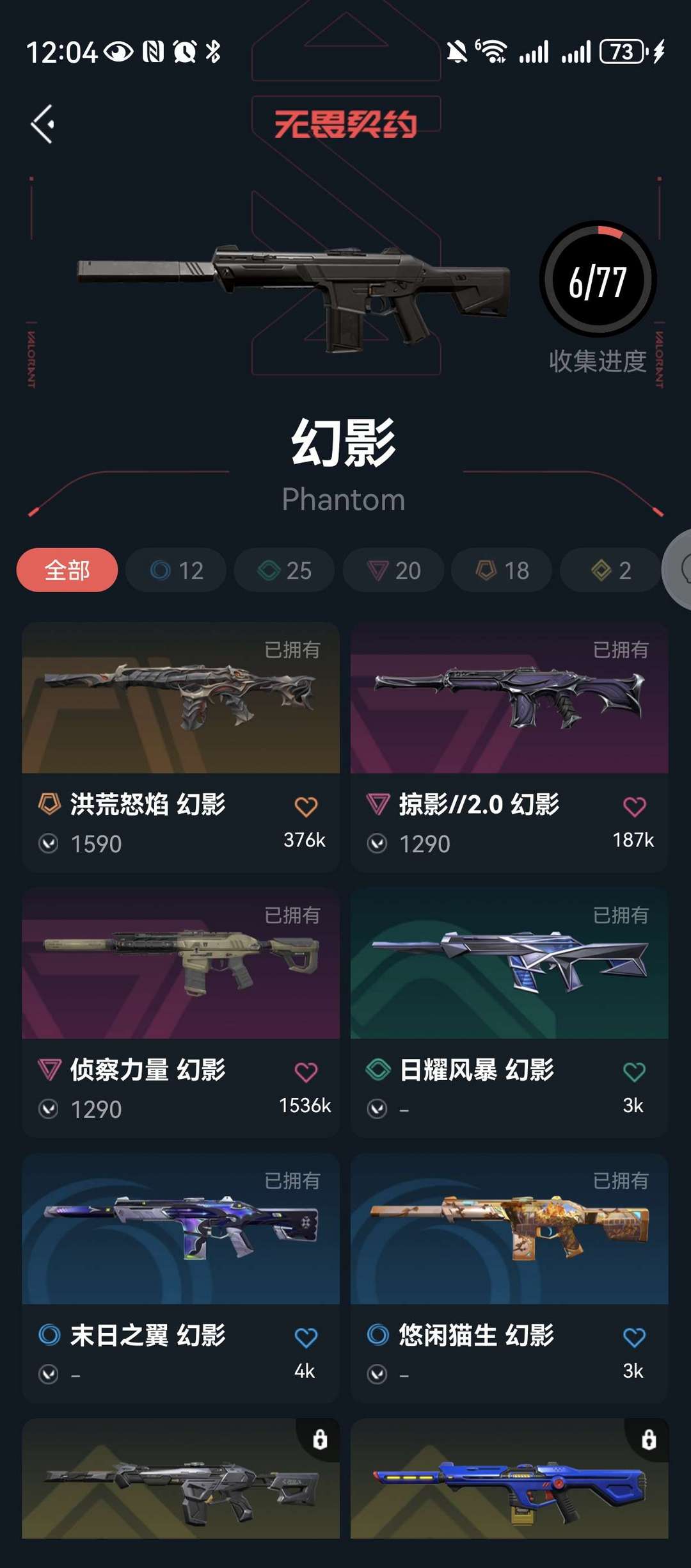Like the 末日之翼 幻影 skin
This screenshot has height=1568, width=691.
[306, 1338]
